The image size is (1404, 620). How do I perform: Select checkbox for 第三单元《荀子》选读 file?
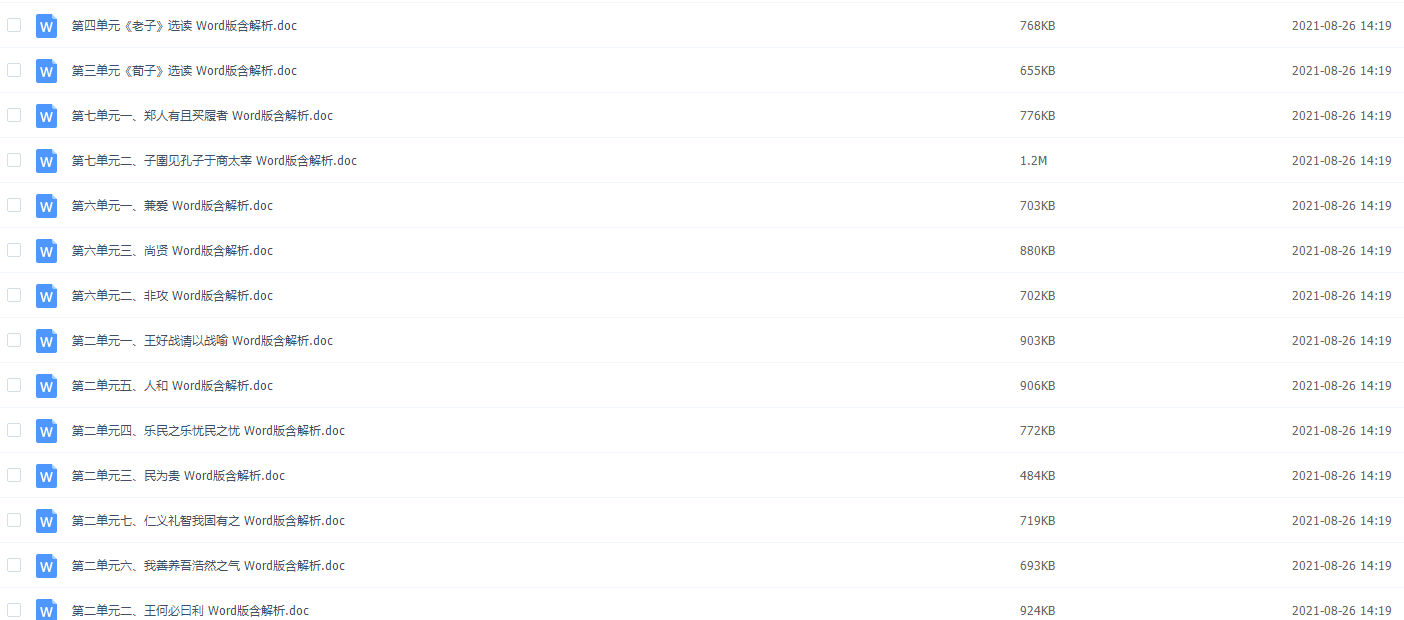click(x=14, y=70)
